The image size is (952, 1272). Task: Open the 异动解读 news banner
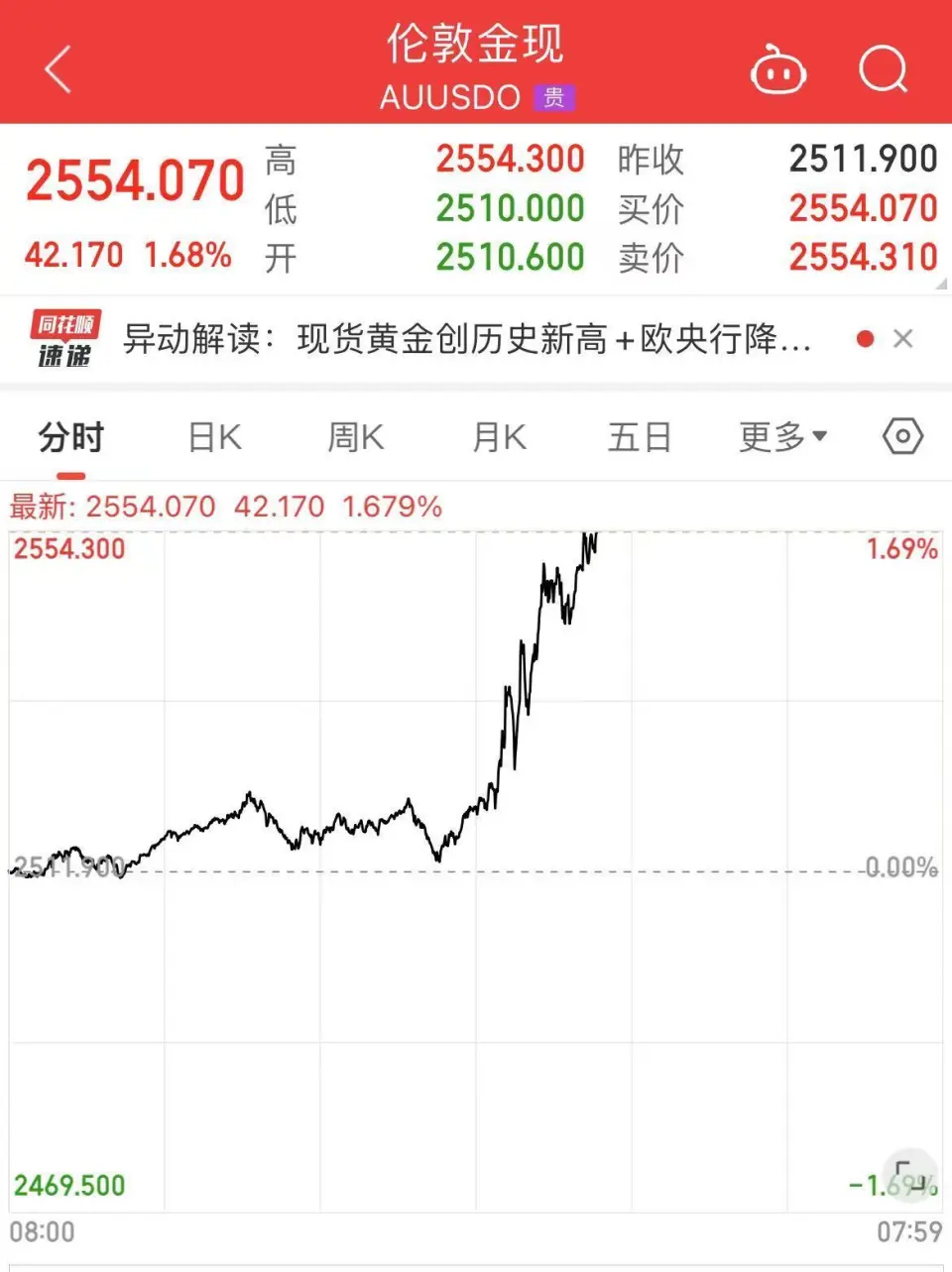tap(466, 340)
